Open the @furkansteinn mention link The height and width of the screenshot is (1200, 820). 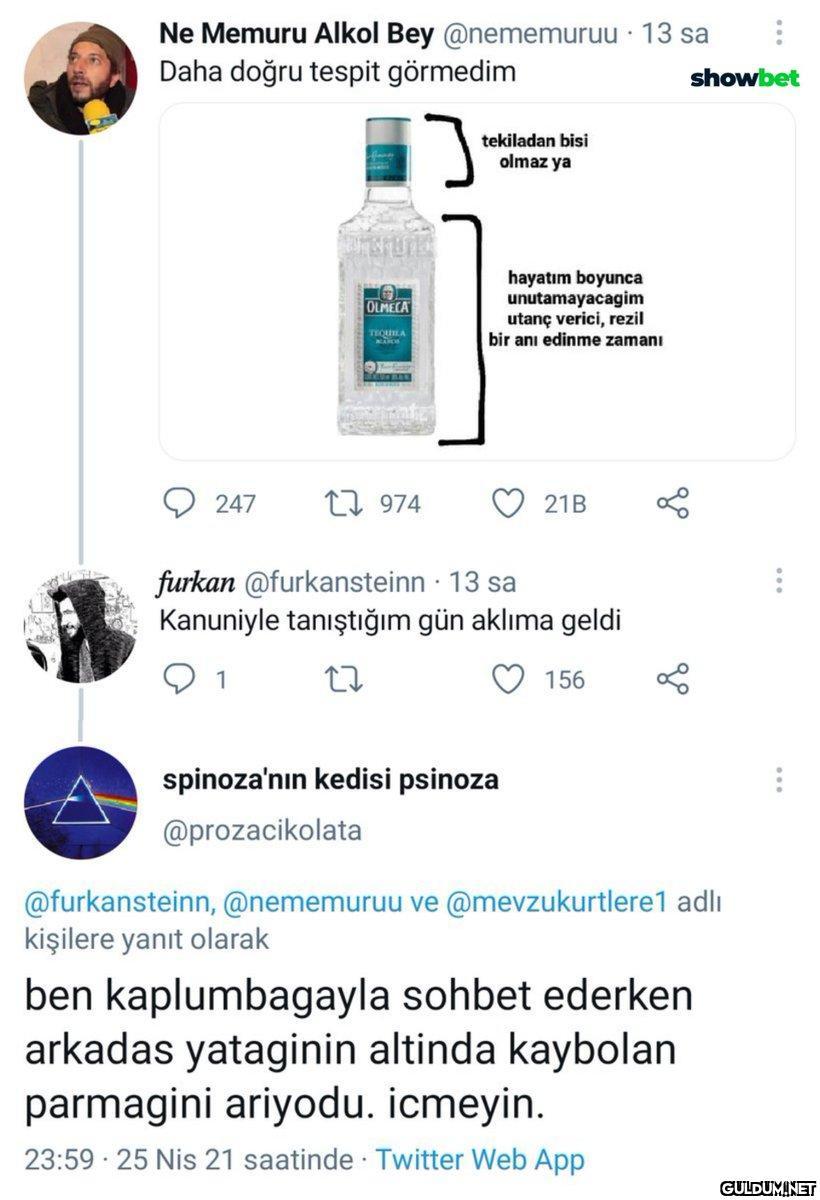coord(117,902)
